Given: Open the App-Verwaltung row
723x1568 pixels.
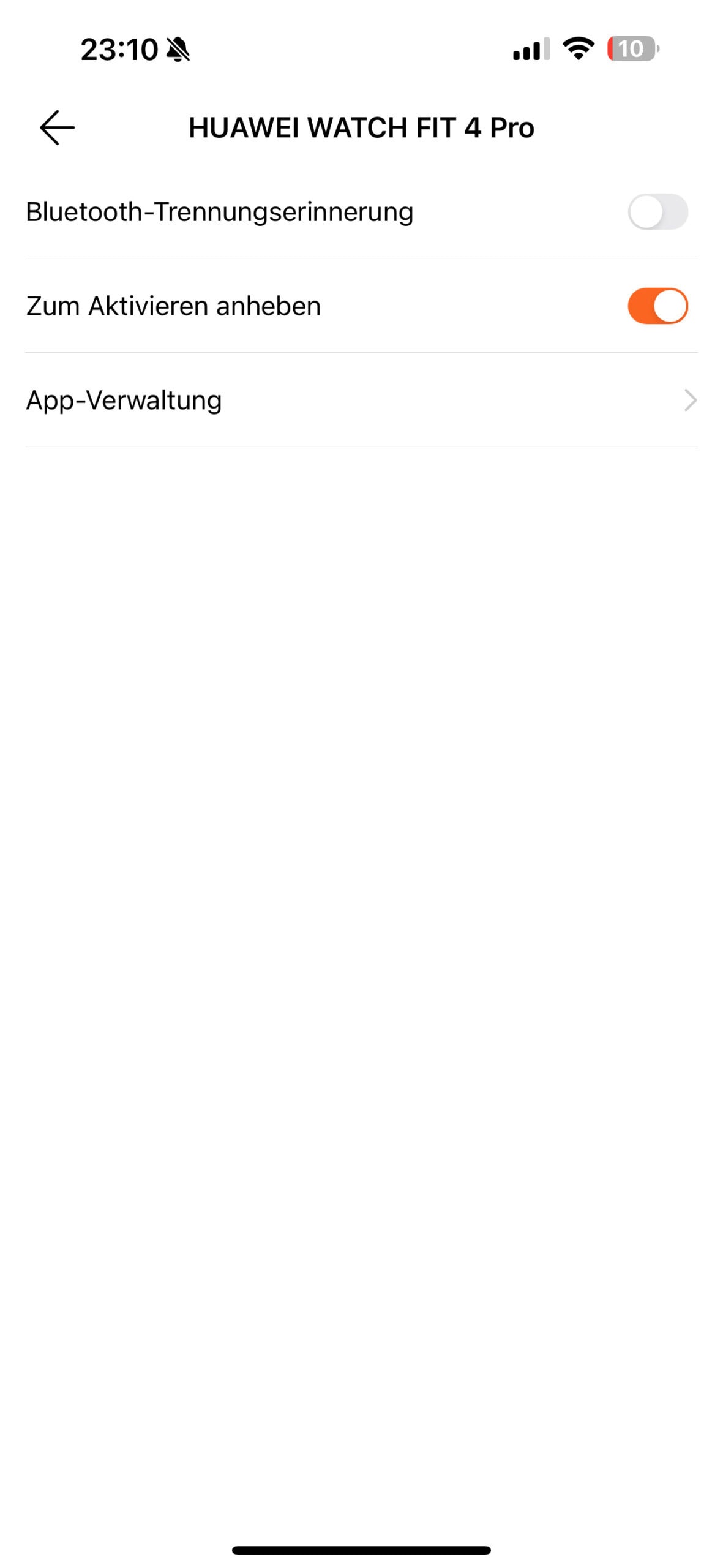Looking at the screenshot, I should point(361,400).
